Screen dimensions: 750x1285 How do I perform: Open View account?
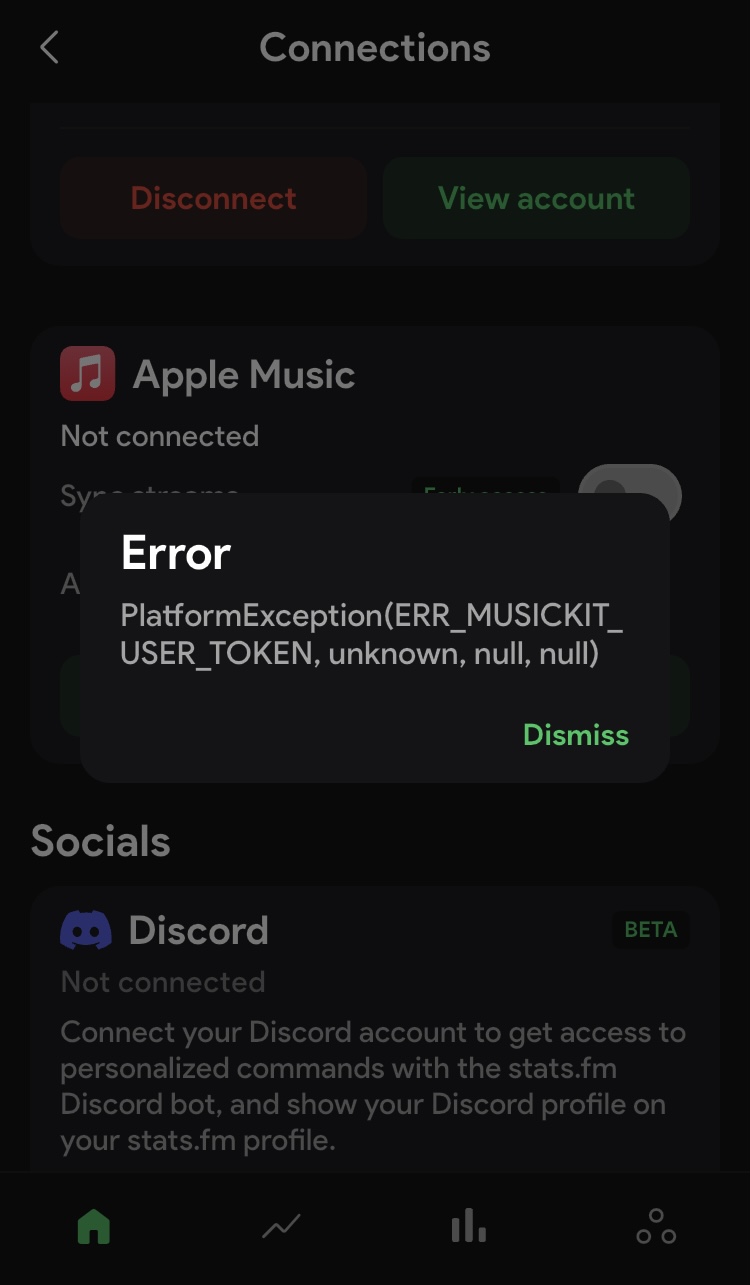click(x=536, y=198)
